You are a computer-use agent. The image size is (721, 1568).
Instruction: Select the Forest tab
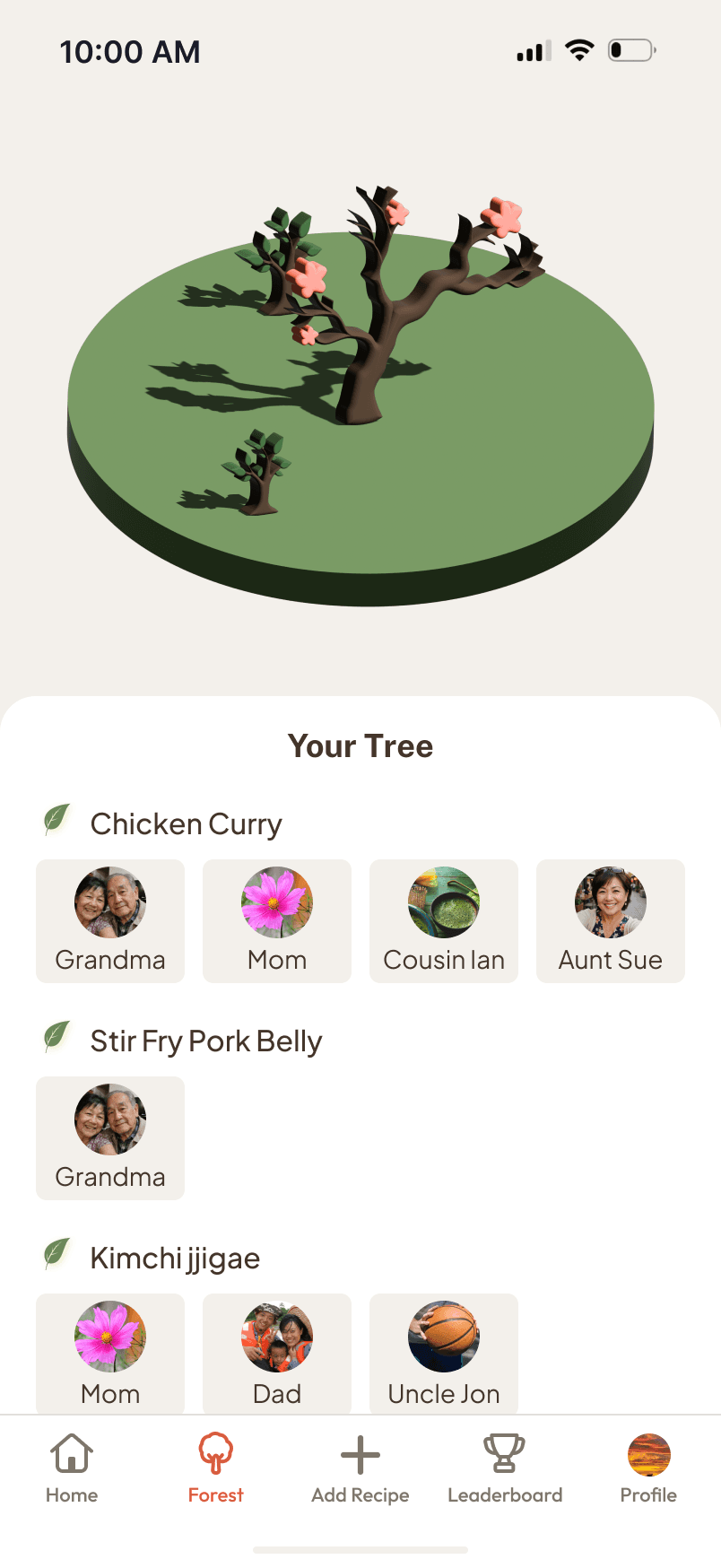[215, 1468]
